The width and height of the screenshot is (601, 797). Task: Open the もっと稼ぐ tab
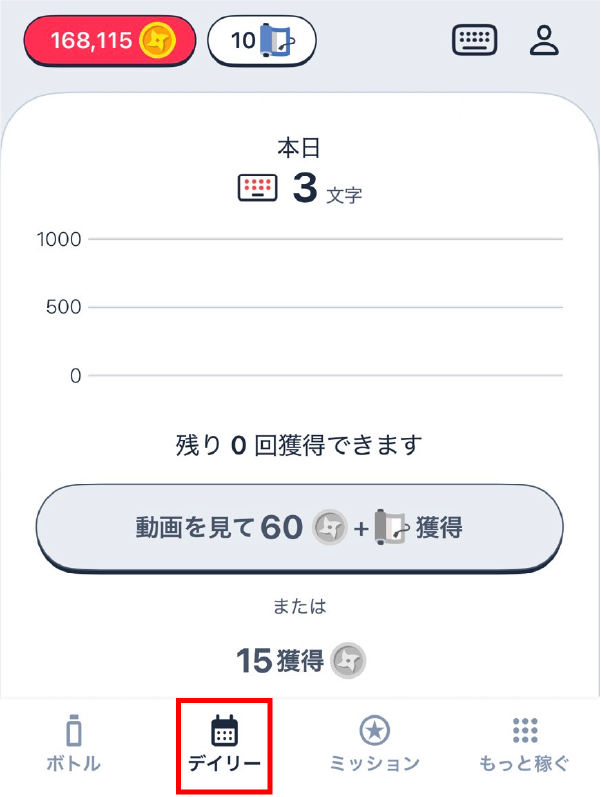(x=525, y=745)
